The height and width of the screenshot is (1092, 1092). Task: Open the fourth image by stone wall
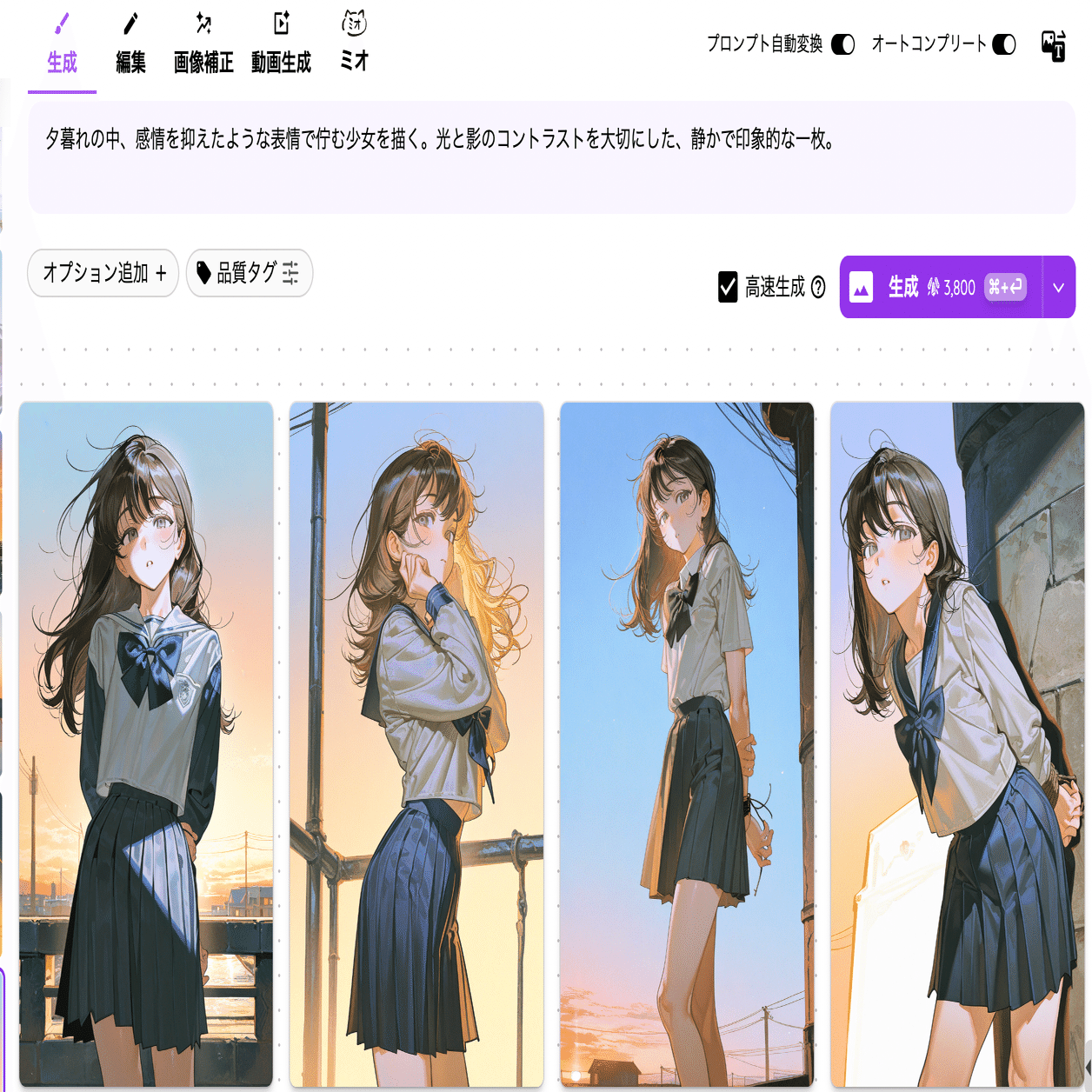(x=957, y=743)
